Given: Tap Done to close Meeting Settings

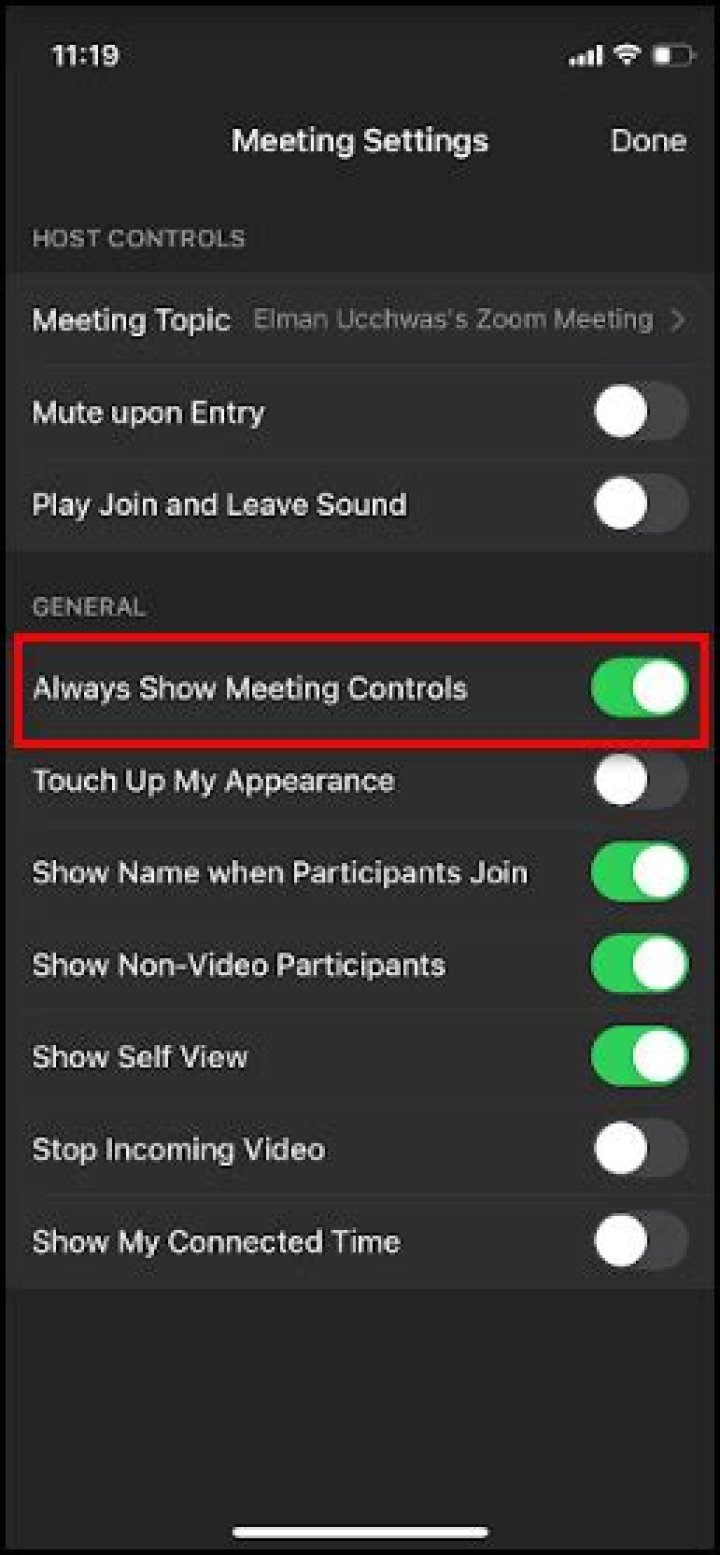Looking at the screenshot, I should click(648, 141).
